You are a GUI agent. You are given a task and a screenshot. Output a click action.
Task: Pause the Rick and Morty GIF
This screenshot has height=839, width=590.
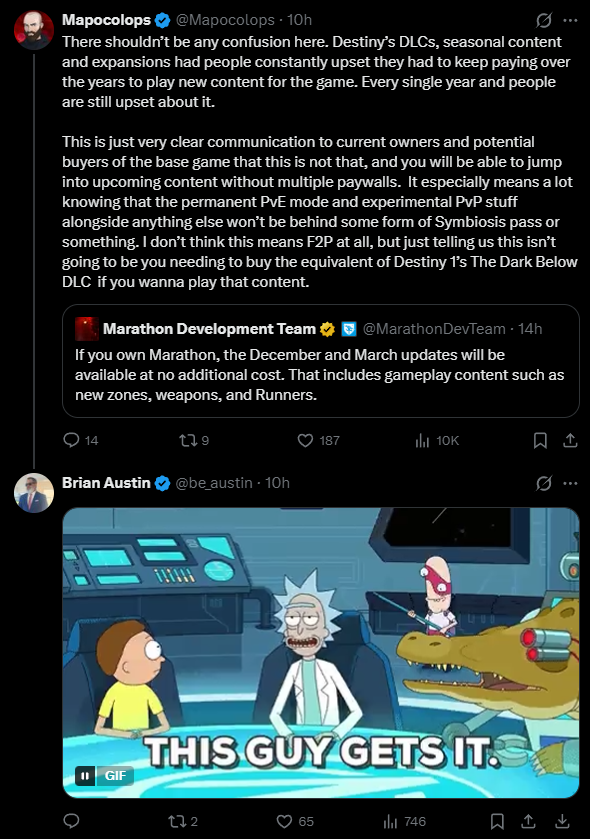pos(85,775)
